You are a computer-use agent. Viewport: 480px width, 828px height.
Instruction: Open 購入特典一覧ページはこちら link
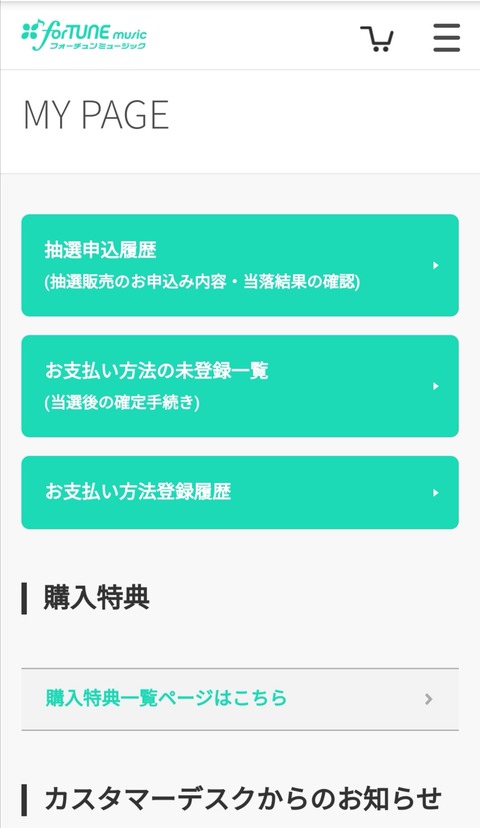point(240,699)
